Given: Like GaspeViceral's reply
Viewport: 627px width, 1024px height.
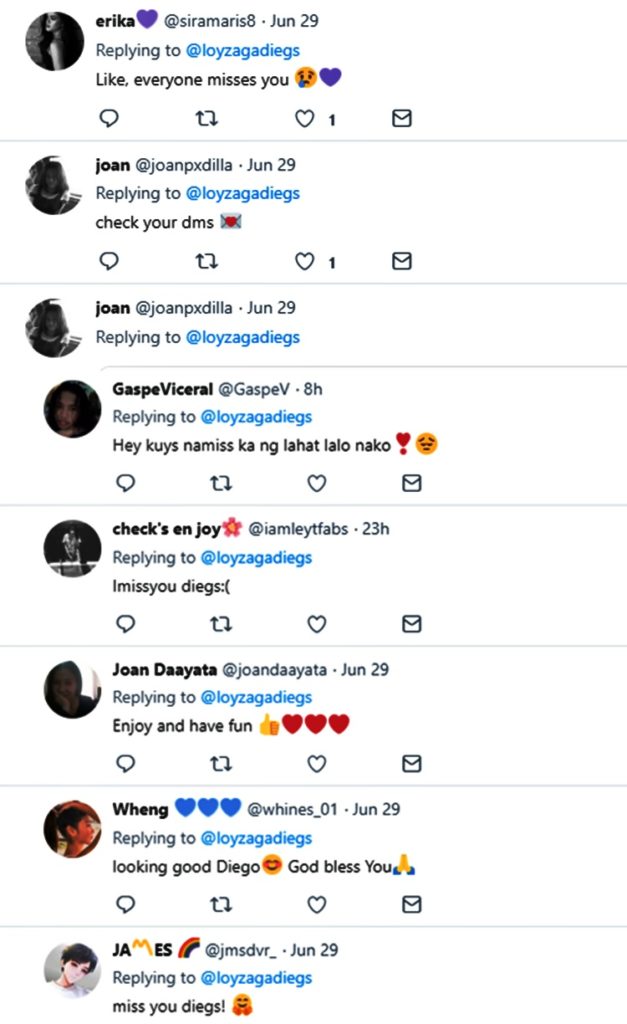Looking at the screenshot, I should pyautogui.click(x=317, y=483).
